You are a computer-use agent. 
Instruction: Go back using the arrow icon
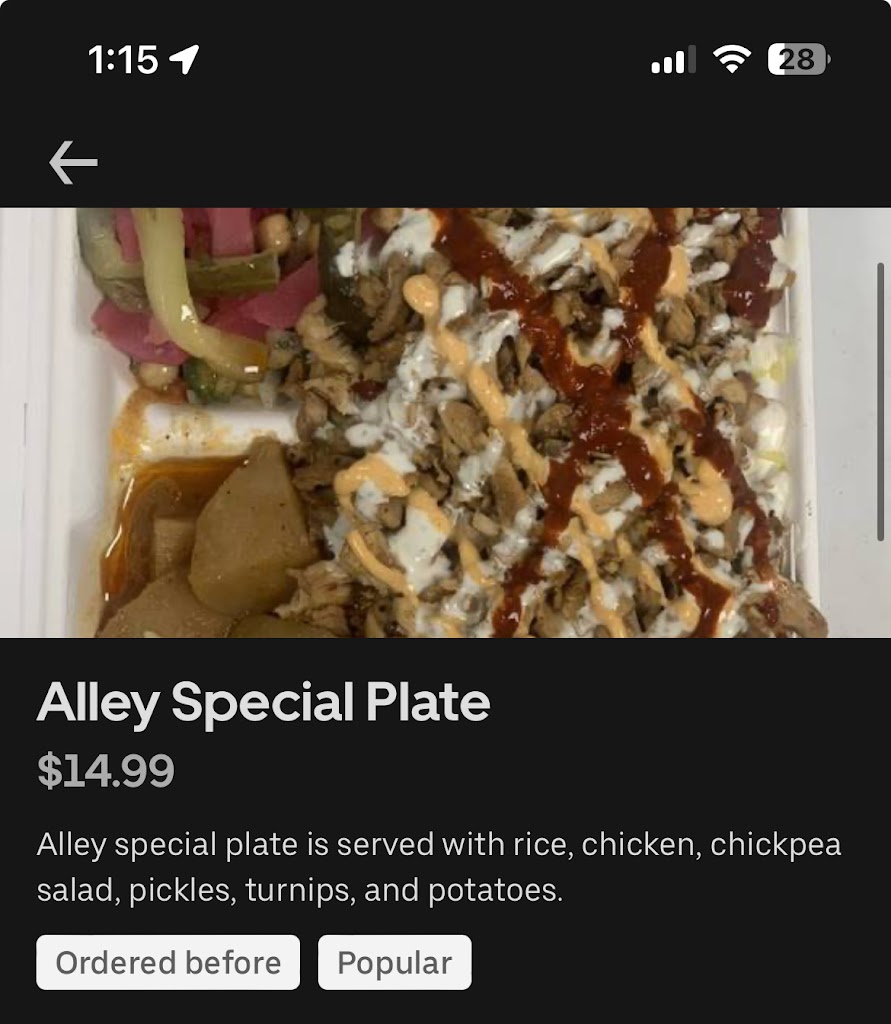pyautogui.click(x=73, y=162)
